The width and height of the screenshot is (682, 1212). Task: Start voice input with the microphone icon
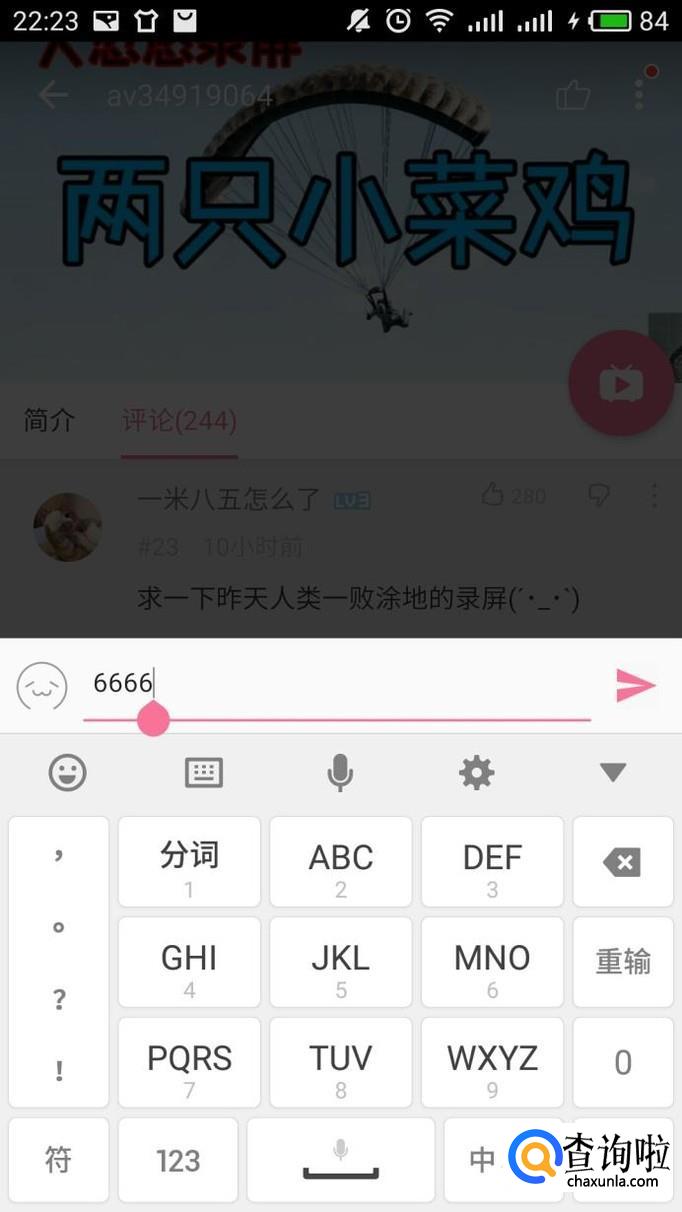click(340, 772)
